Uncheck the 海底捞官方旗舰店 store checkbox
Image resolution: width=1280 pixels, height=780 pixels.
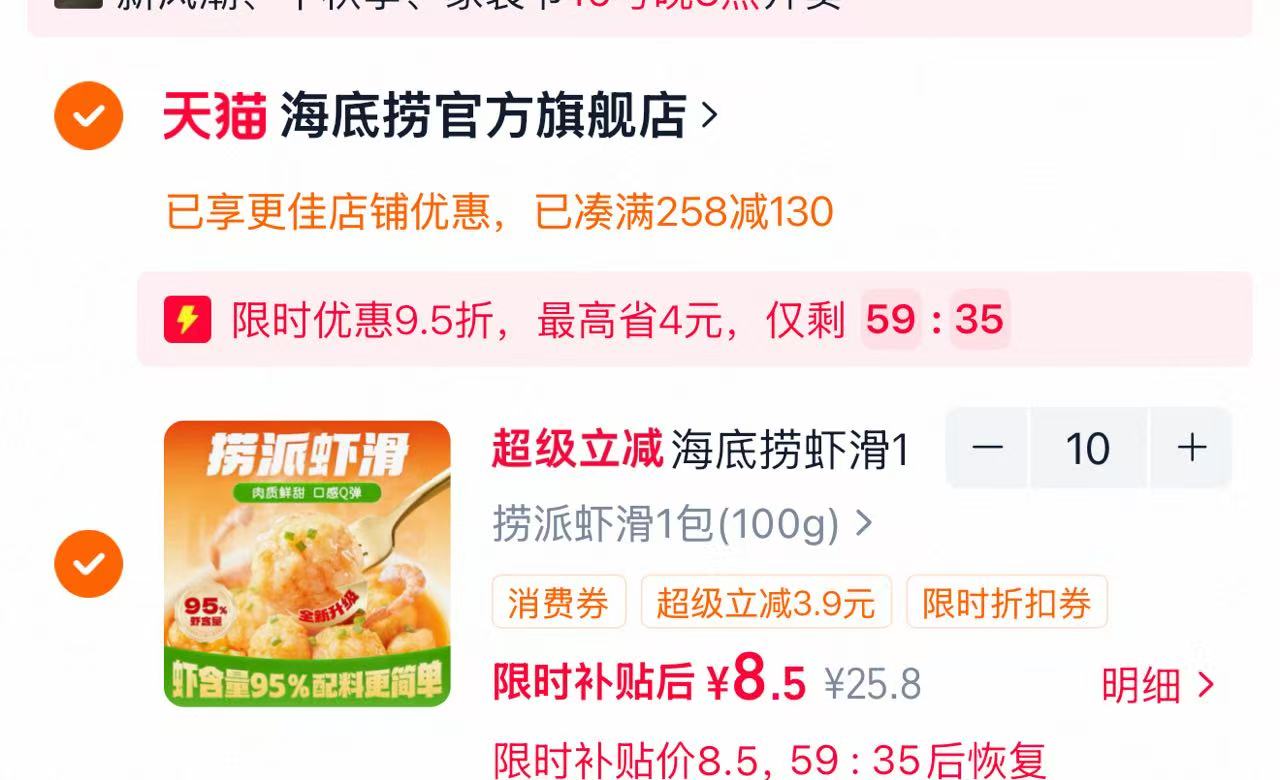pyautogui.click(x=89, y=116)
